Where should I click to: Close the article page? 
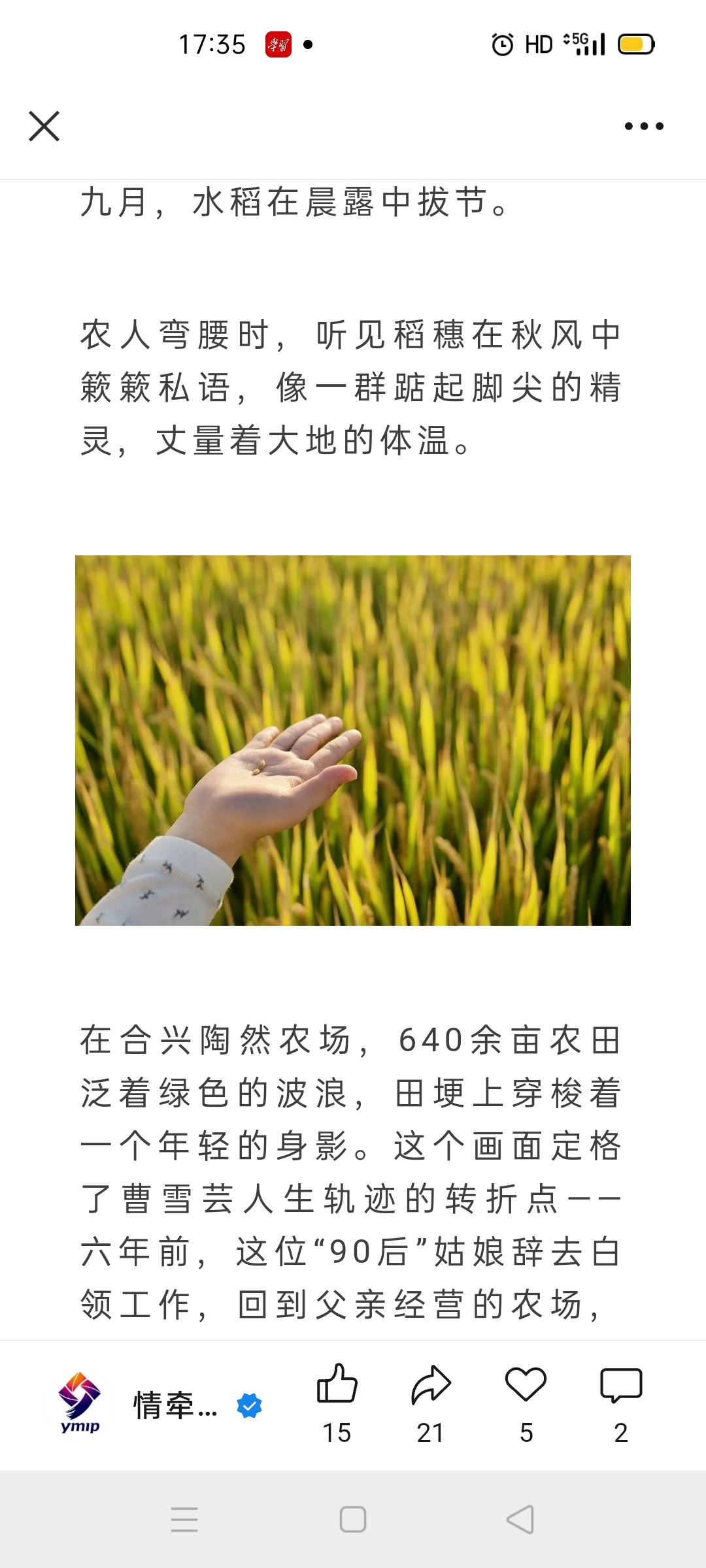click(44, 126)
